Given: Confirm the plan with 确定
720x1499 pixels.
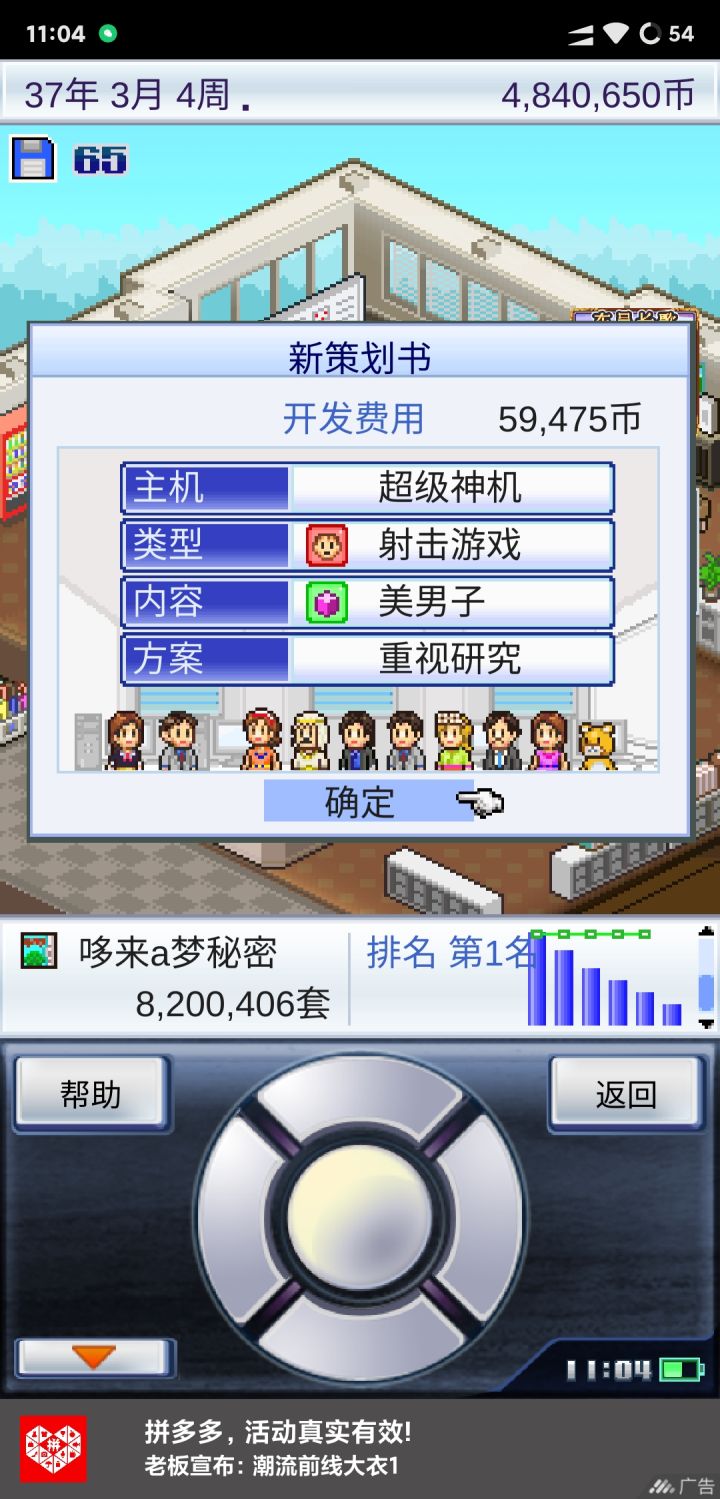Looking at the screenshot, I should [x=360, y=801].
